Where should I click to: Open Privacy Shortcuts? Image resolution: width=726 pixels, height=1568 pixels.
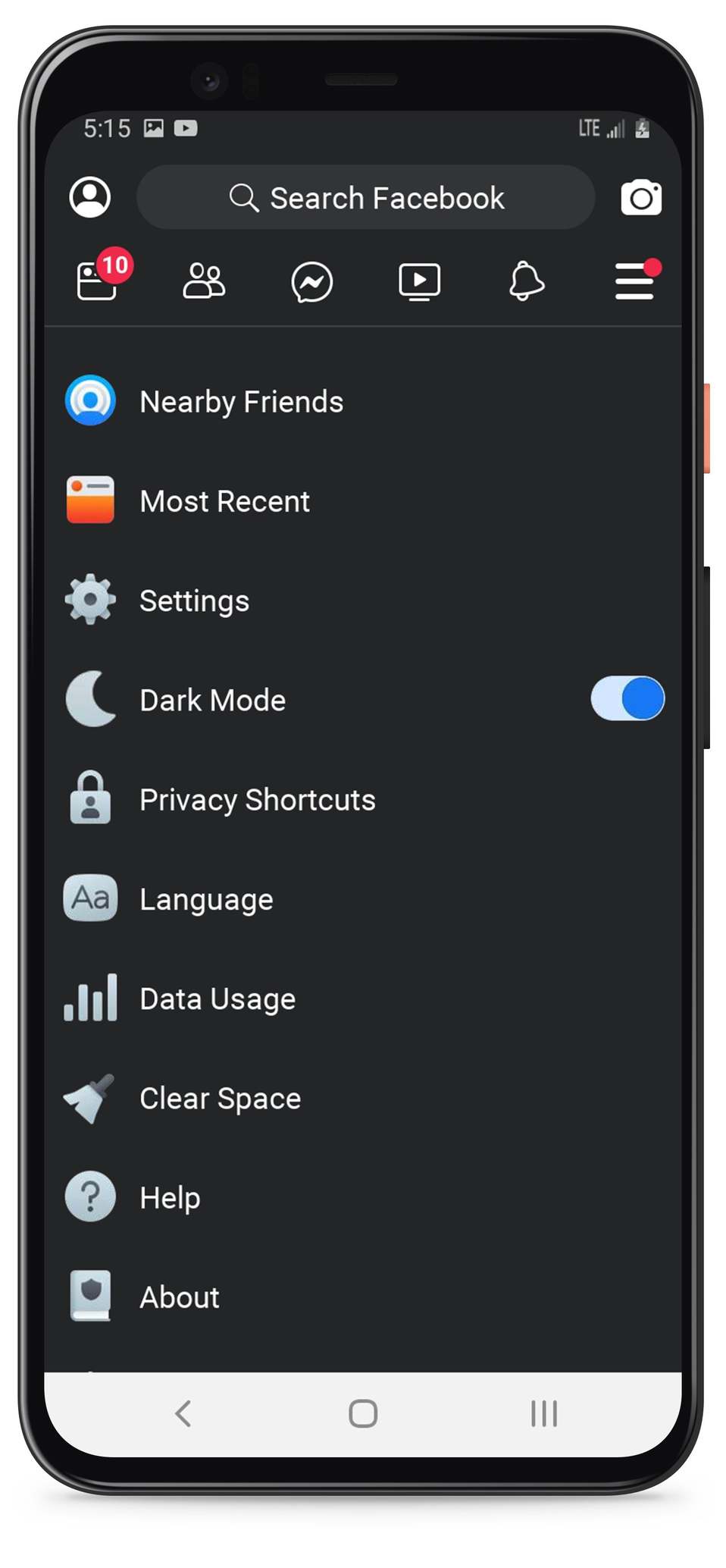363,799
